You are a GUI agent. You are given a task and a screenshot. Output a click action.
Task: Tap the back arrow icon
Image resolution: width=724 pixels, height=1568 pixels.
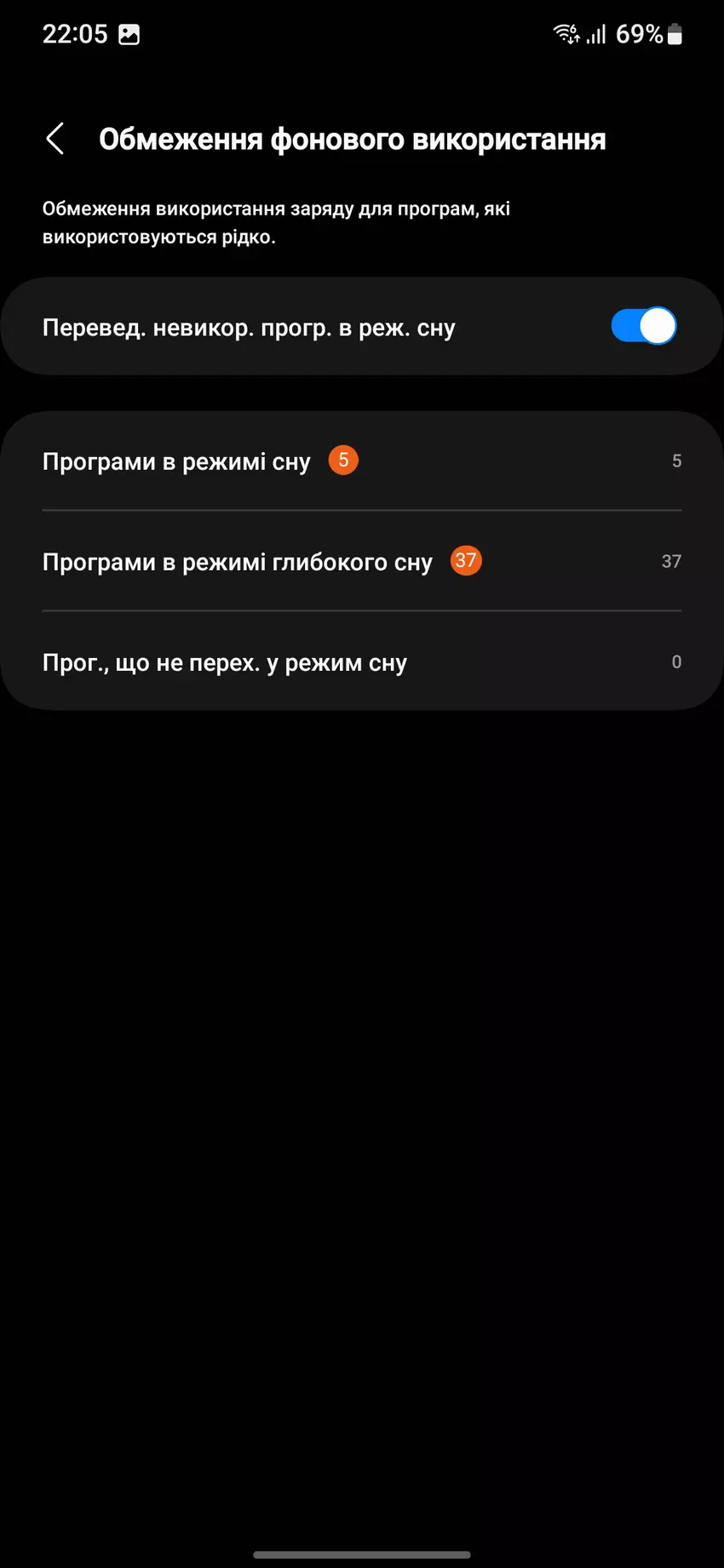55,138
